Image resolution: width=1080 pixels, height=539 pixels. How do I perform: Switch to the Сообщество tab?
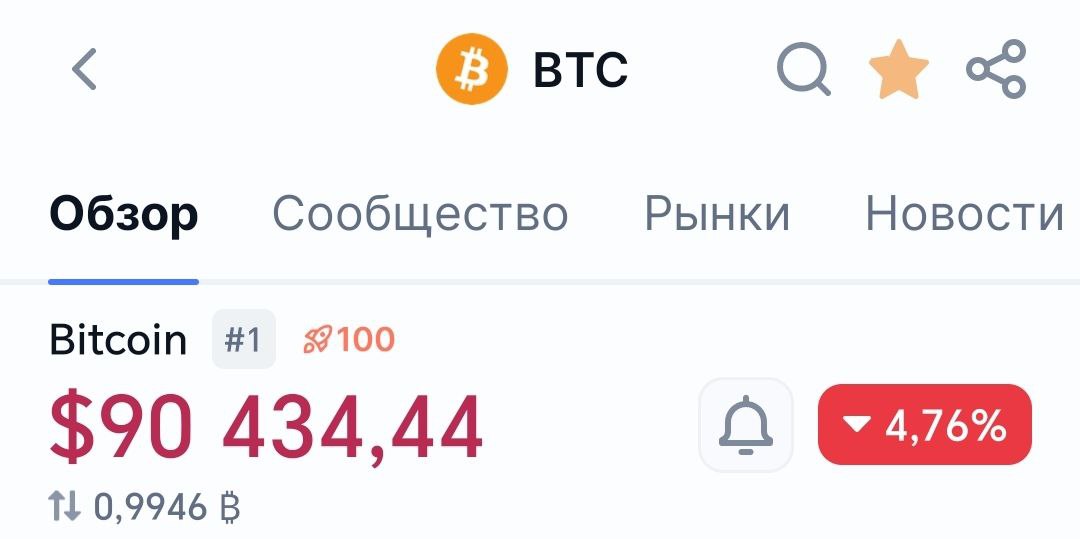click(x=420, y=214)
